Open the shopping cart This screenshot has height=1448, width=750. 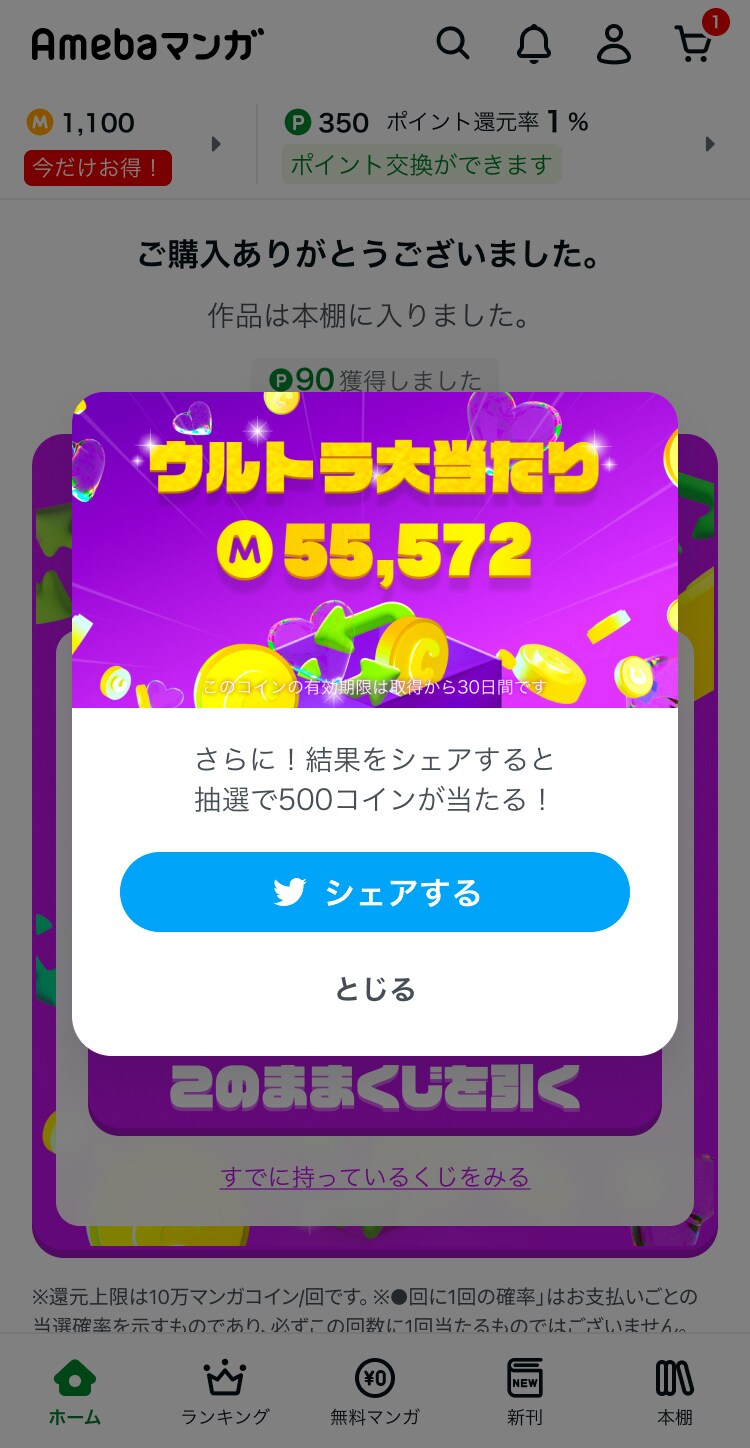point(694,43)
